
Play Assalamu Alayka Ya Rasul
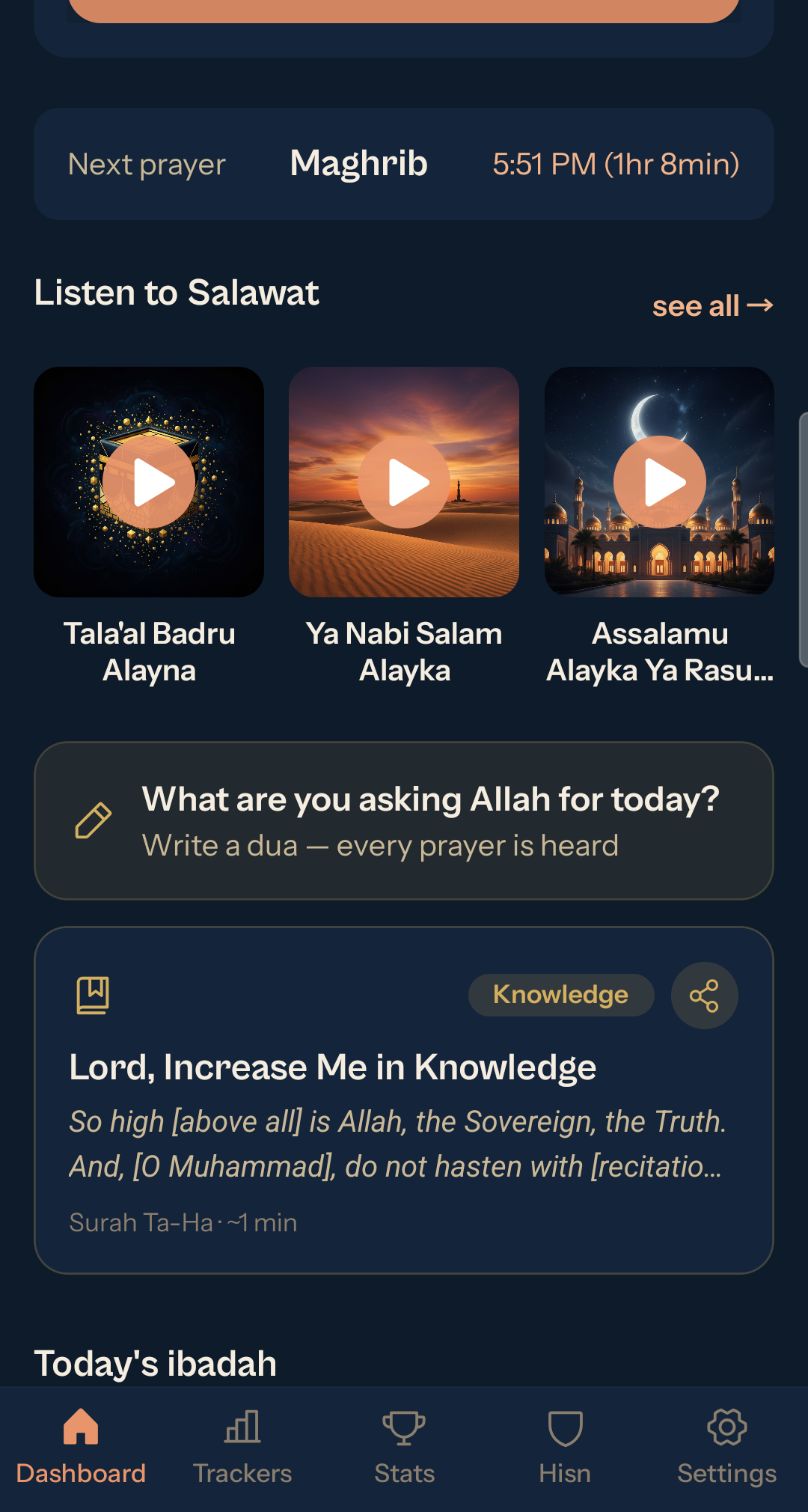pyautogui.click(x=659, y=482)
